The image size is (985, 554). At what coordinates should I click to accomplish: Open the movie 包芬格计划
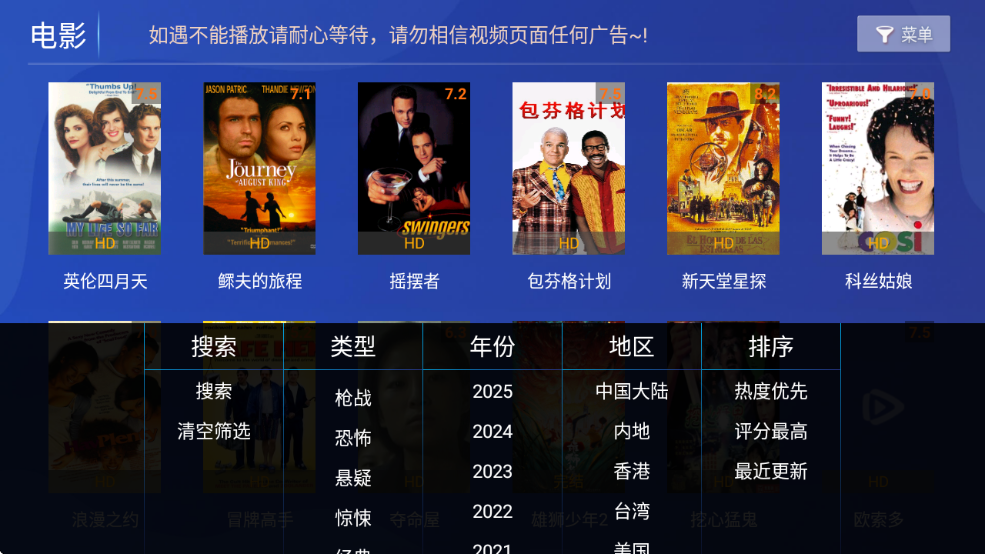click(x=568, y=168)
